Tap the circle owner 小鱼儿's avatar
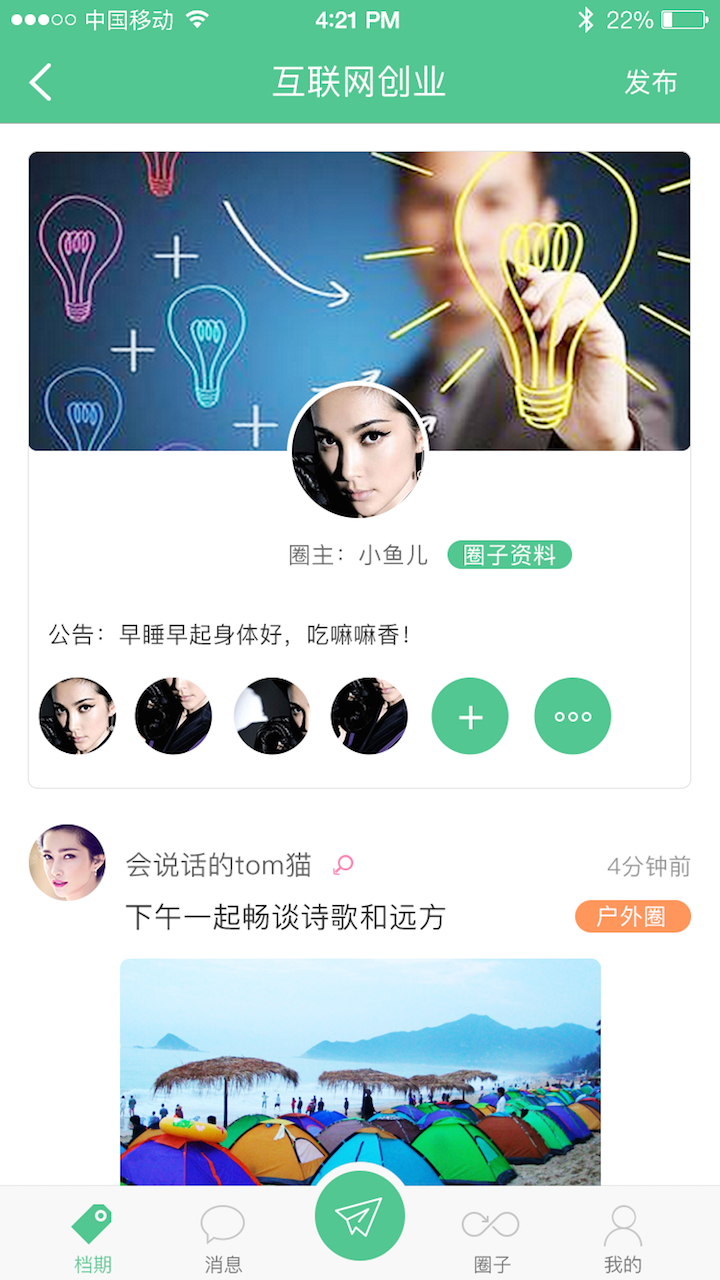This screenshot has width=720, height=1280. [360, 450]
